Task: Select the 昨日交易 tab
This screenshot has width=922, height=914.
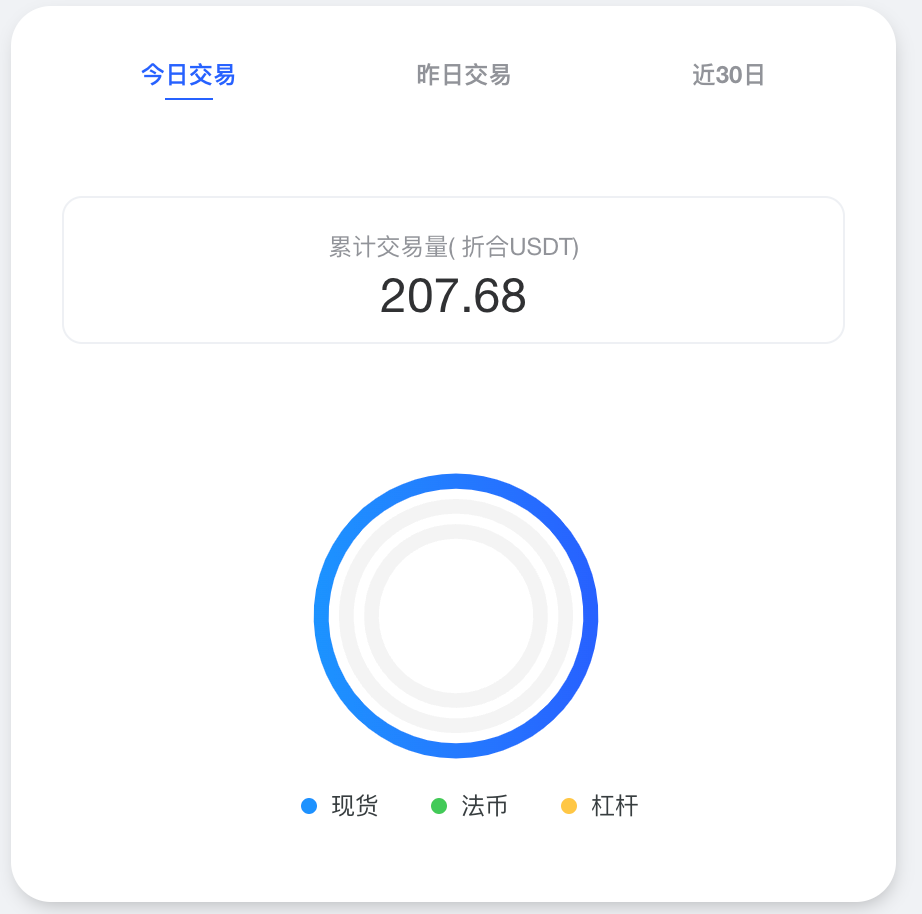Action: 463,75
